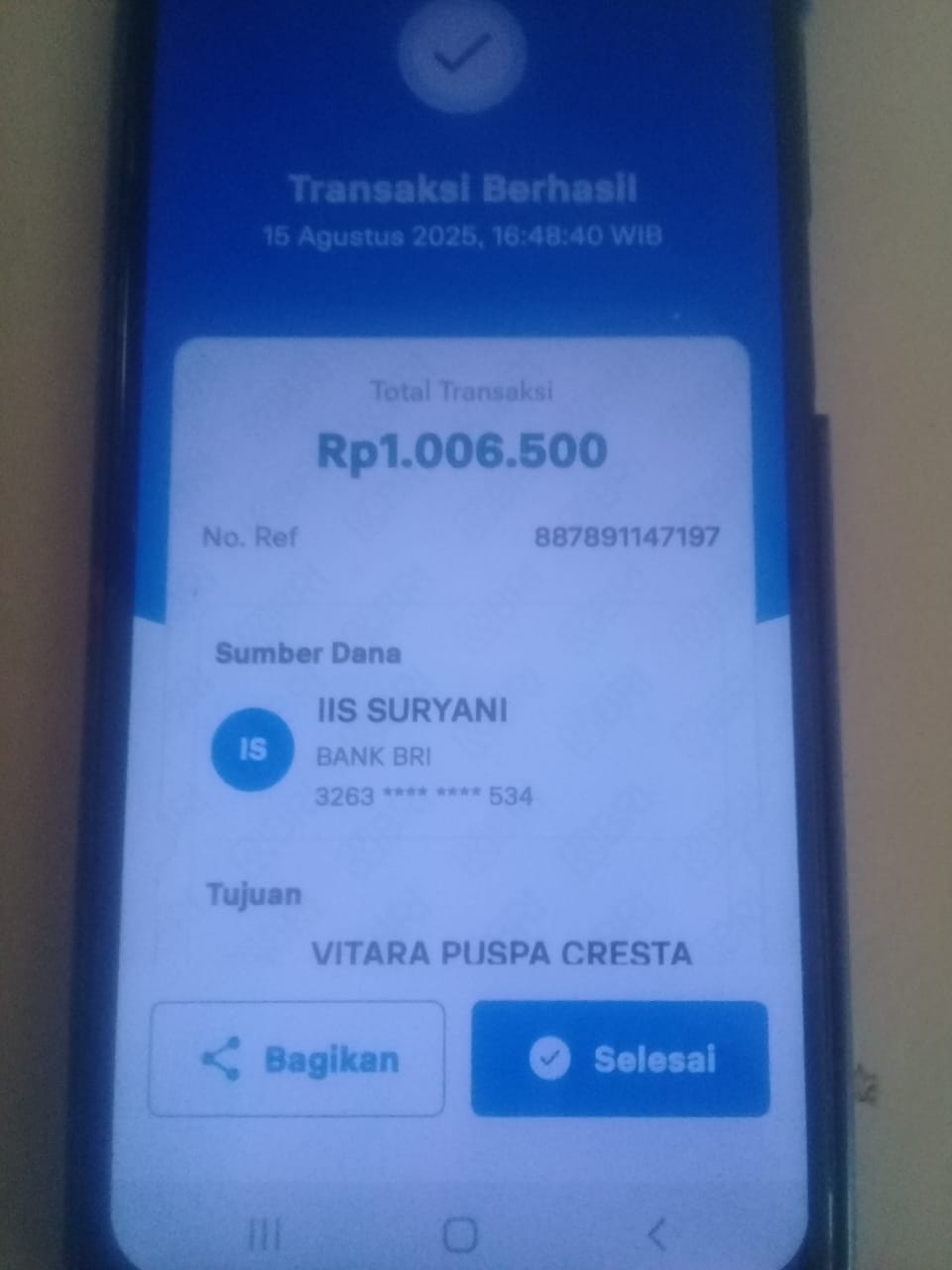The image size is (952, 1270).
Task: Click the blue checkmark badge next to Selesai
Action: pos(548,1060)
